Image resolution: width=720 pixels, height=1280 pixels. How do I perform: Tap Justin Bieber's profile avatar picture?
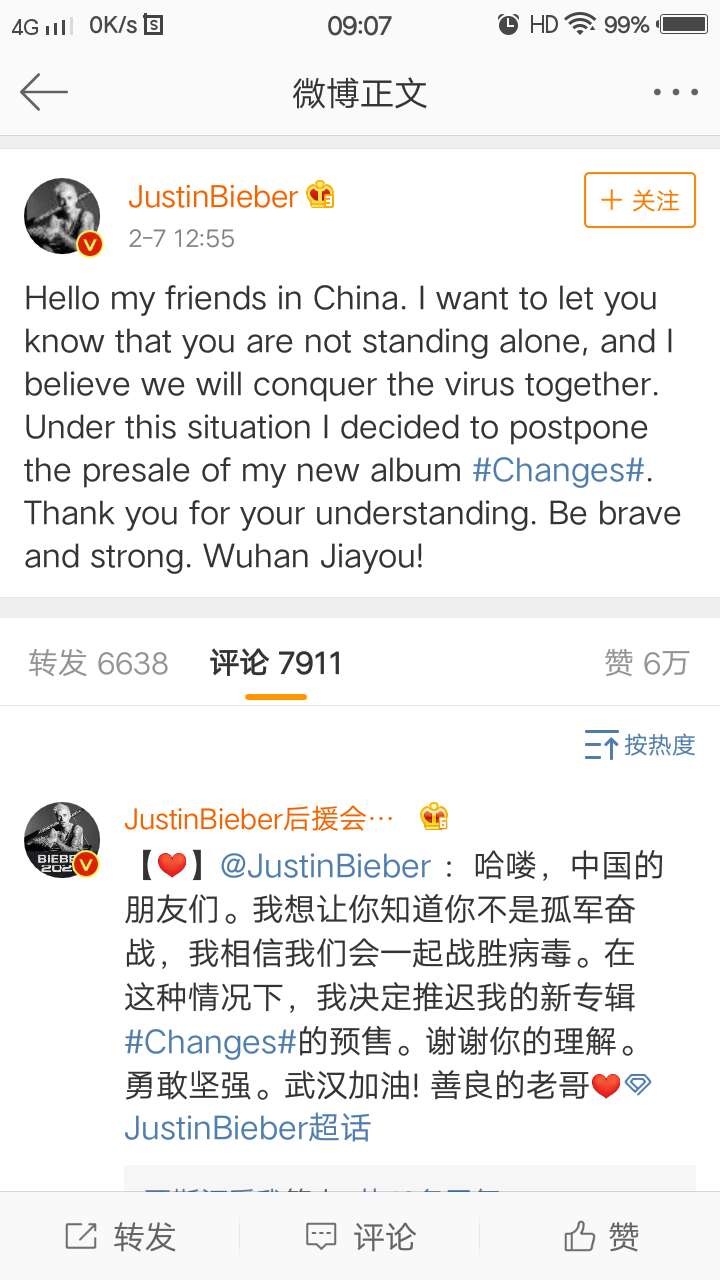[62, 215]
